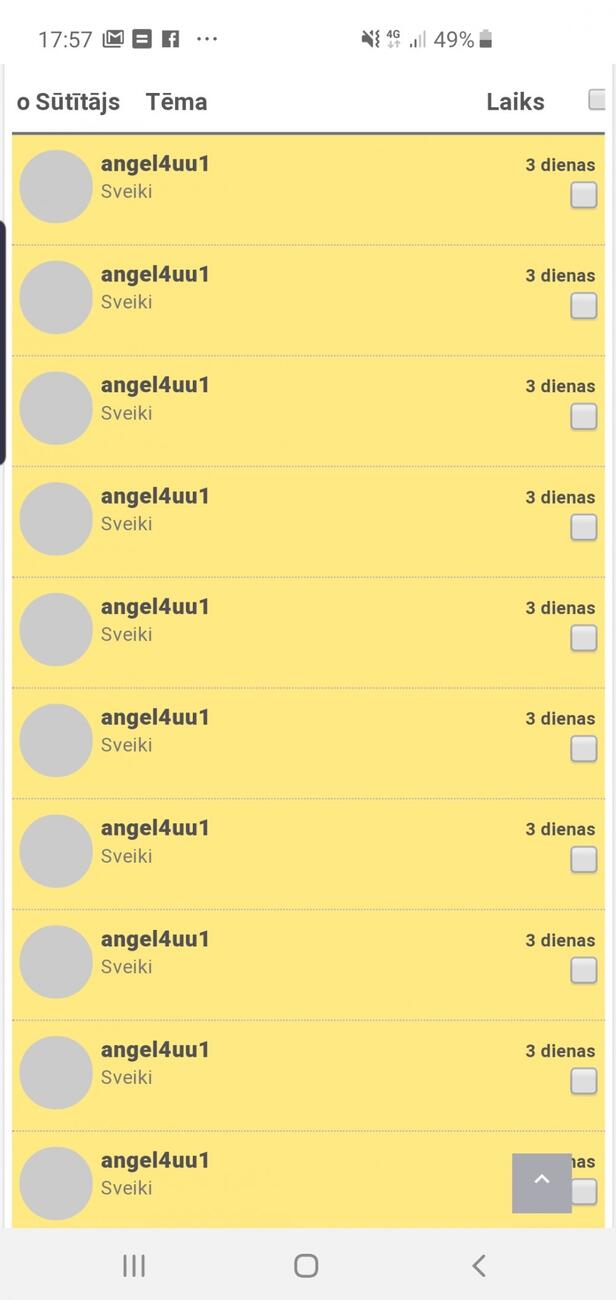Jump back to top with the arrow button
The height and width of the screenshot is (1300, 616).
541,1182
